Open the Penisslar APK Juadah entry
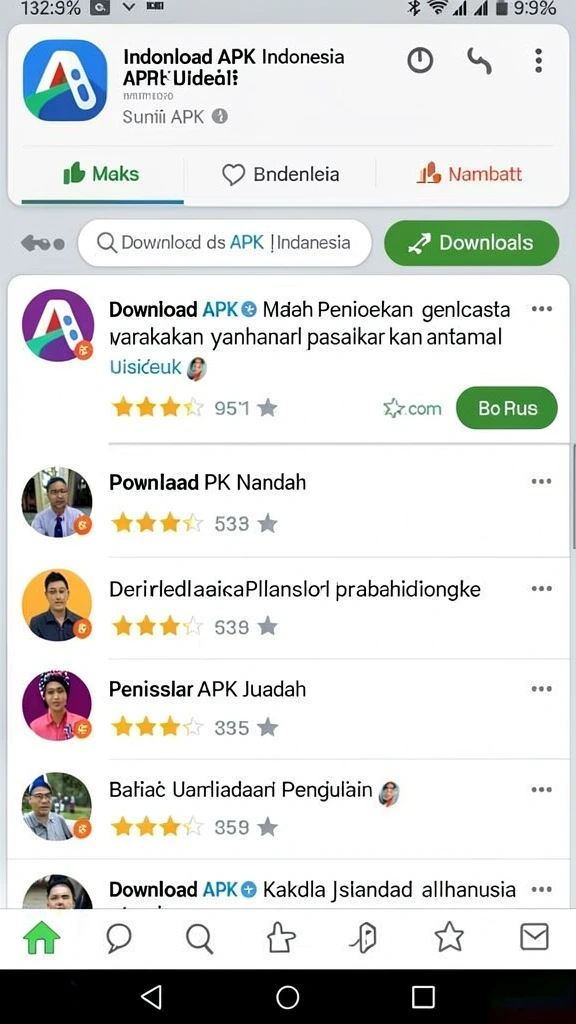 point(289,708)
